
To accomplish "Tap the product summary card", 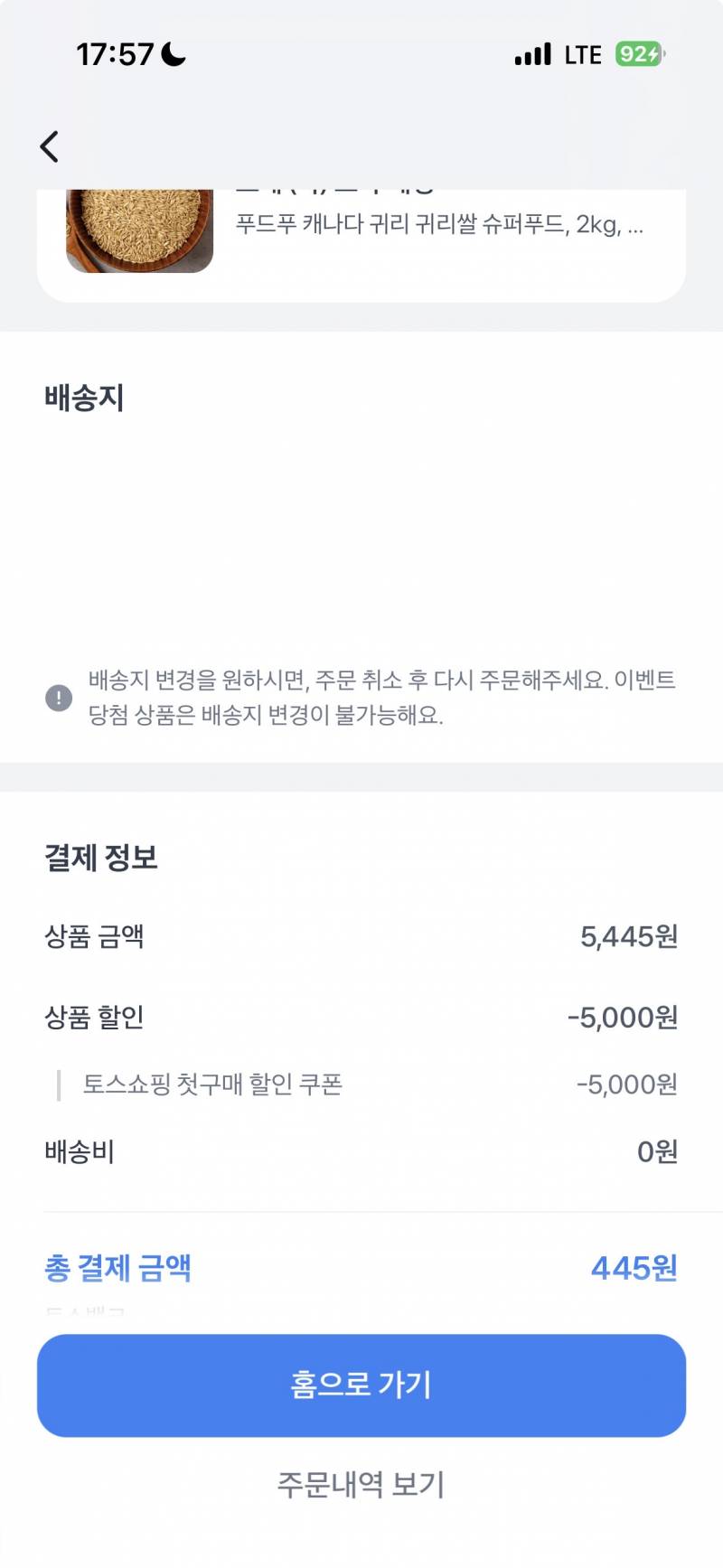I will pos(361,237).
